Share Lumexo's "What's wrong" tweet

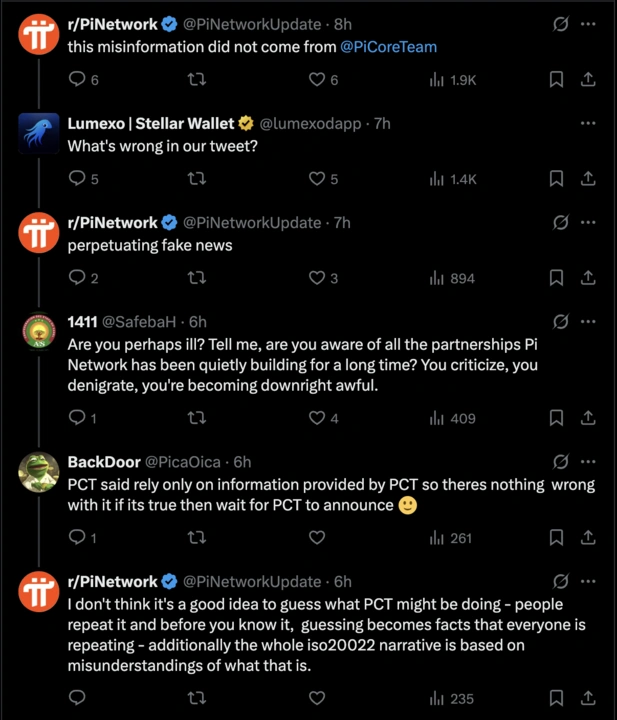[x=589, y=179]
